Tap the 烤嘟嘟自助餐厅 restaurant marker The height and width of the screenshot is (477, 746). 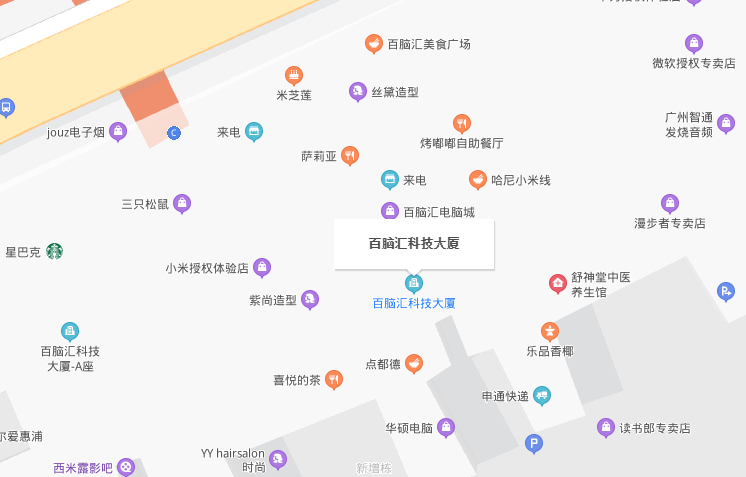point(461,124)
